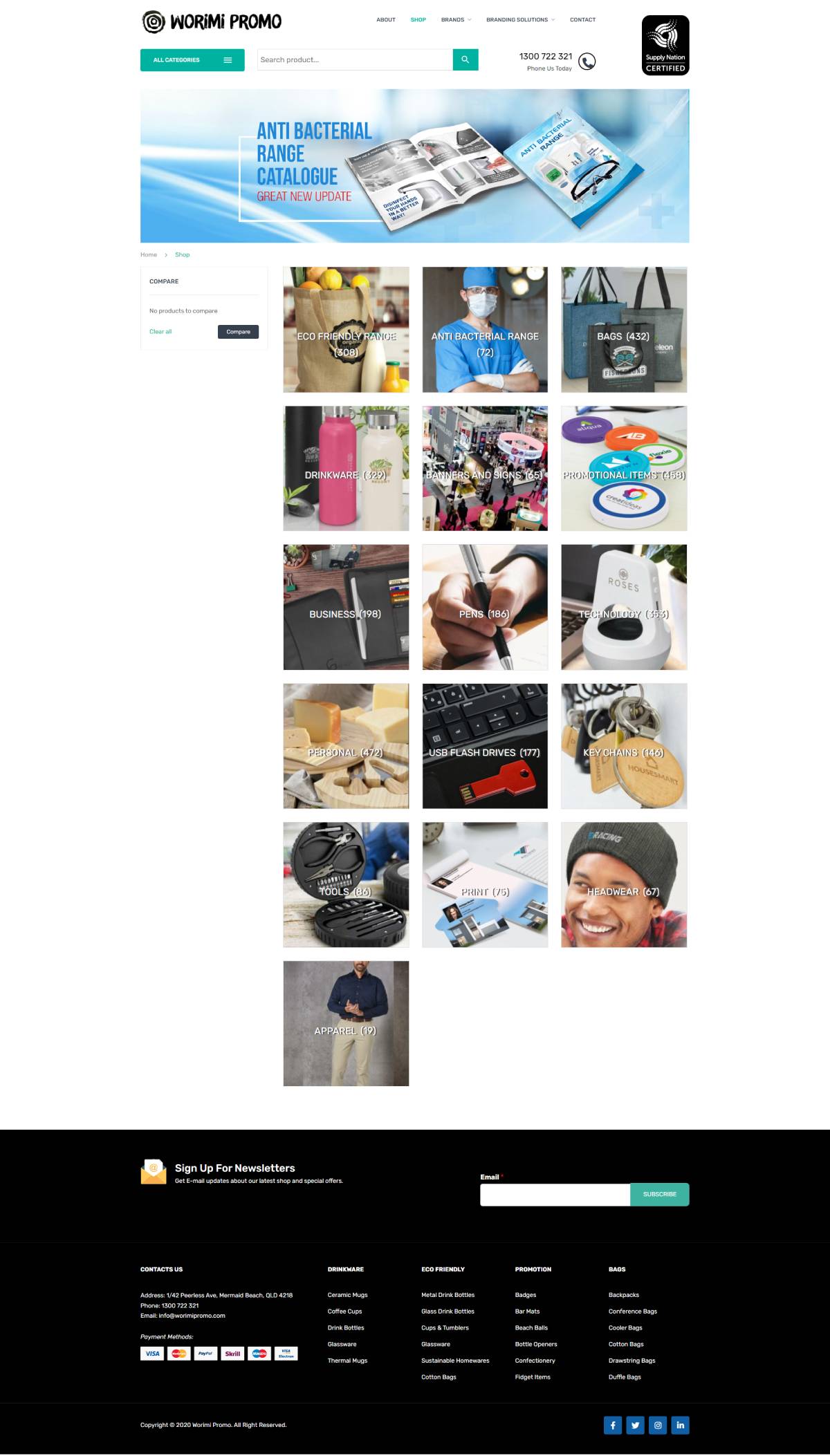Screen dimensions: 830x1456
Task: Tap the search product field
Action: (354, 60)
